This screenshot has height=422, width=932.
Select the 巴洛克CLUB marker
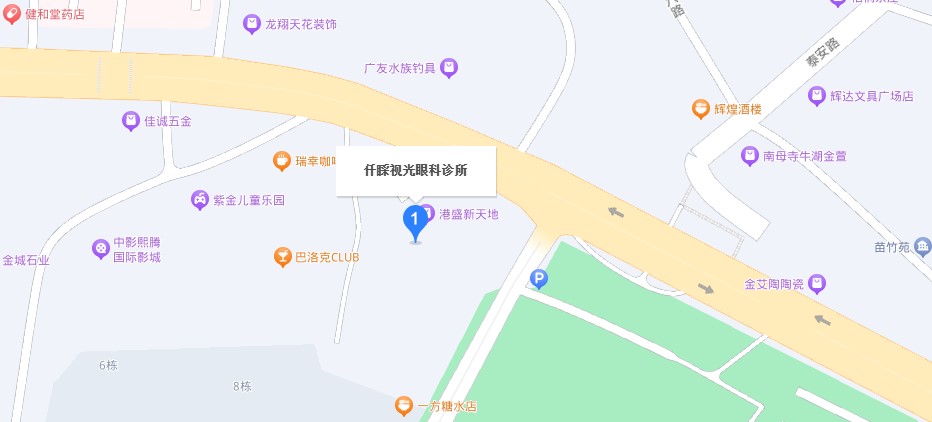click(283, 257)
